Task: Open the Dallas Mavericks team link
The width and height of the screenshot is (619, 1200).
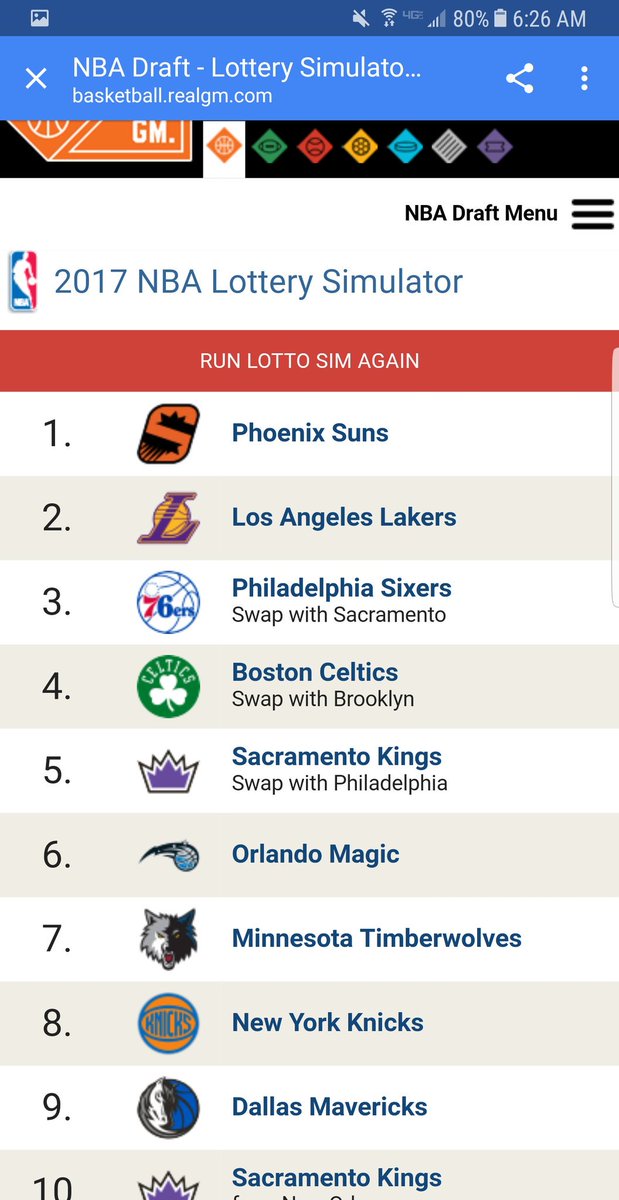Action: pyautogui.click(x=329, y=1106)
